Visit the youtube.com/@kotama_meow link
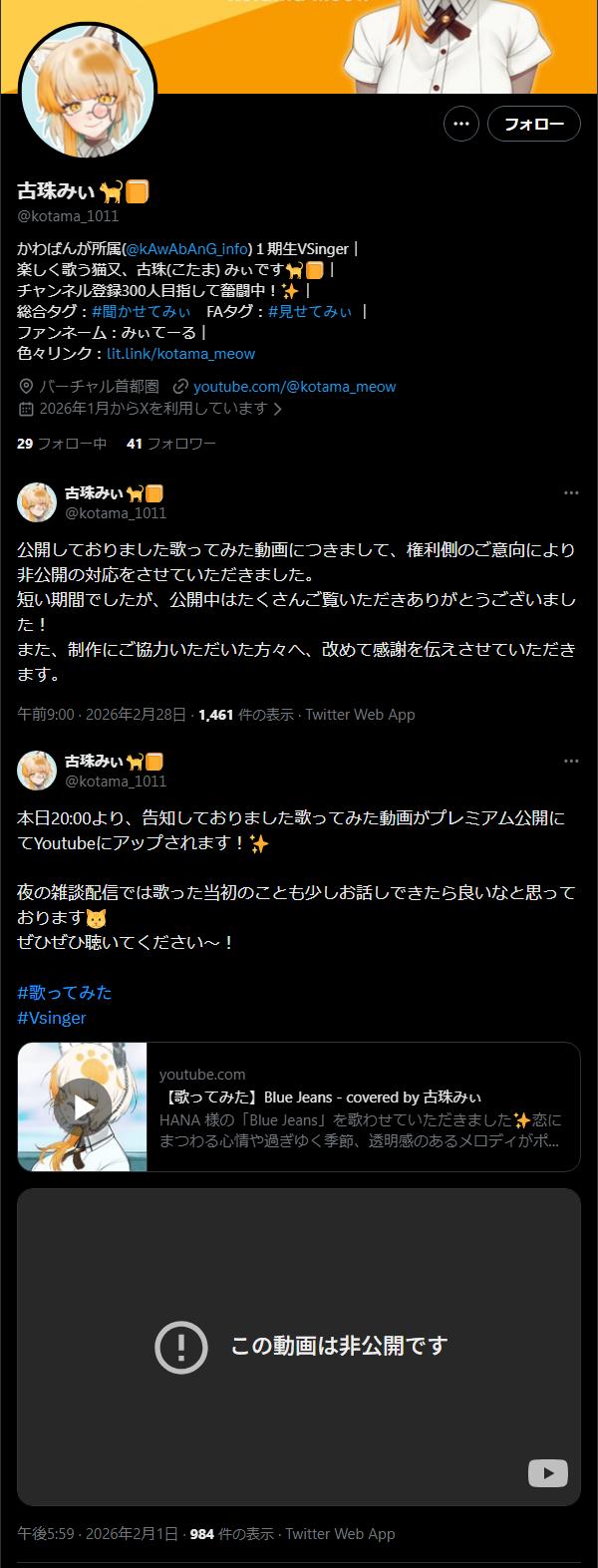The height and width of the screenshot is (1568, 598). pos(294,386)
